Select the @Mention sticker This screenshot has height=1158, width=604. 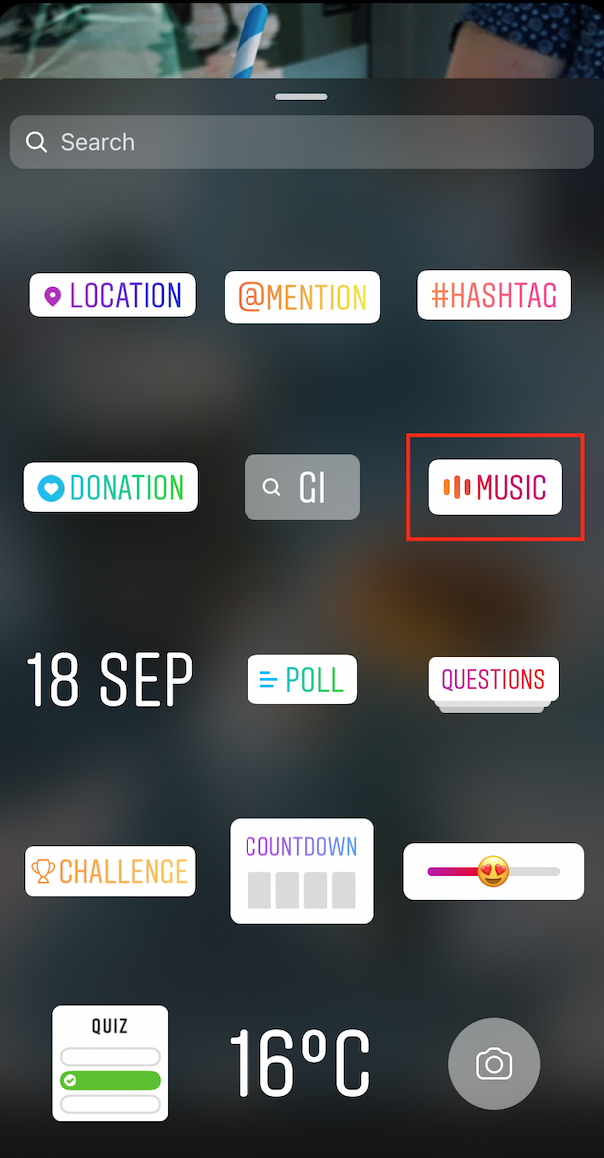tap(302, 297)
